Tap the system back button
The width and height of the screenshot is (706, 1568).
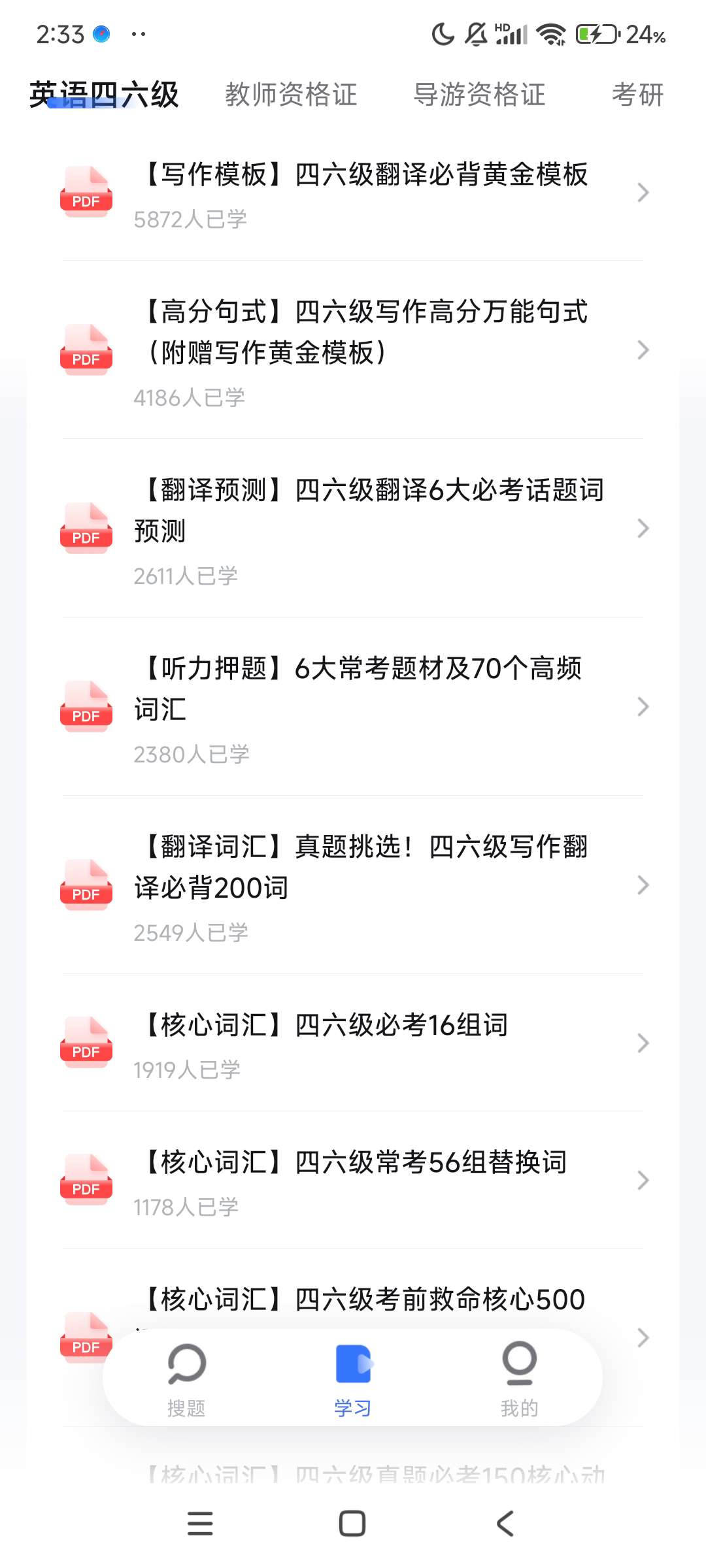coord(505,1524)
